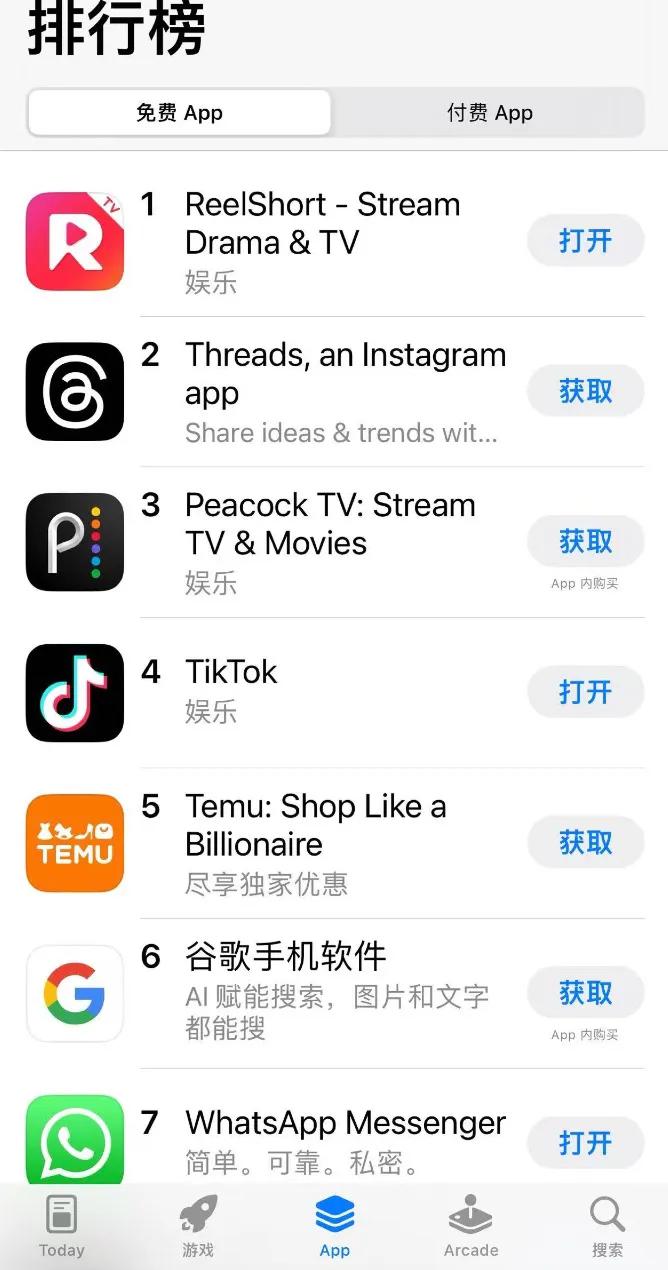Switch to the 游戏 tab
This screenshot has height=1270, width=668.
pos(198,1226)
